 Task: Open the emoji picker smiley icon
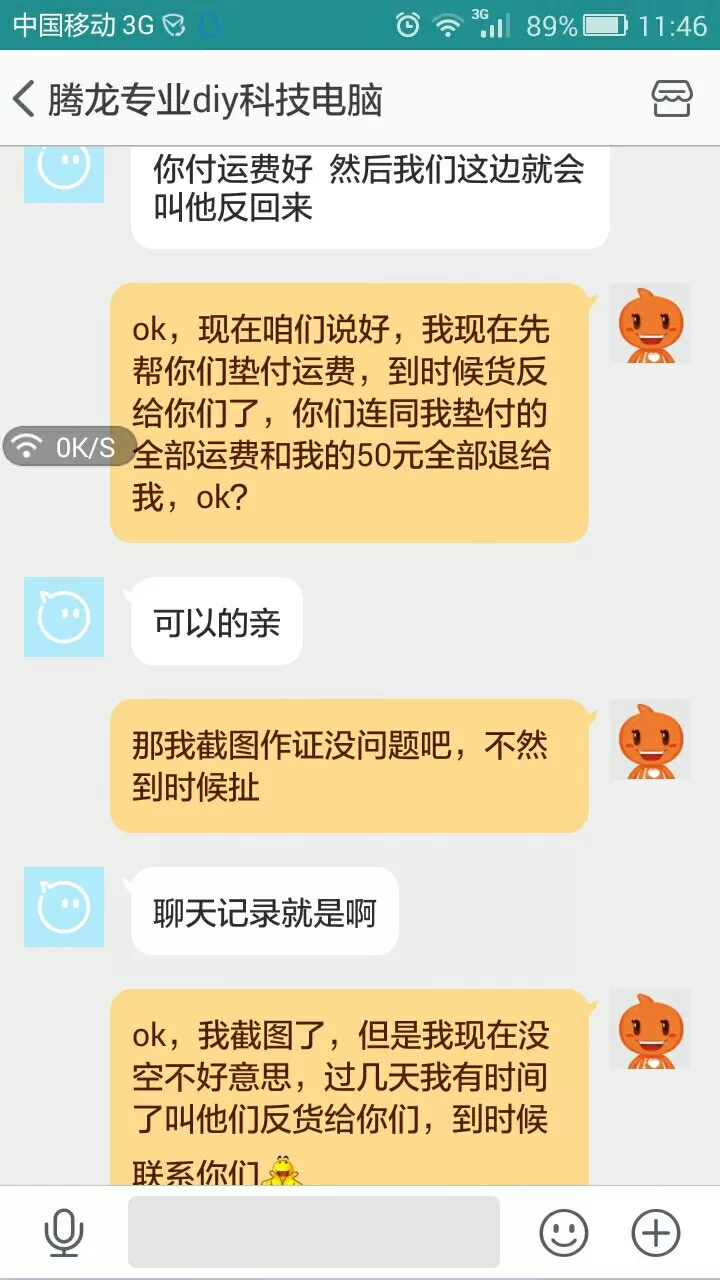click(x=565, y=1232)
